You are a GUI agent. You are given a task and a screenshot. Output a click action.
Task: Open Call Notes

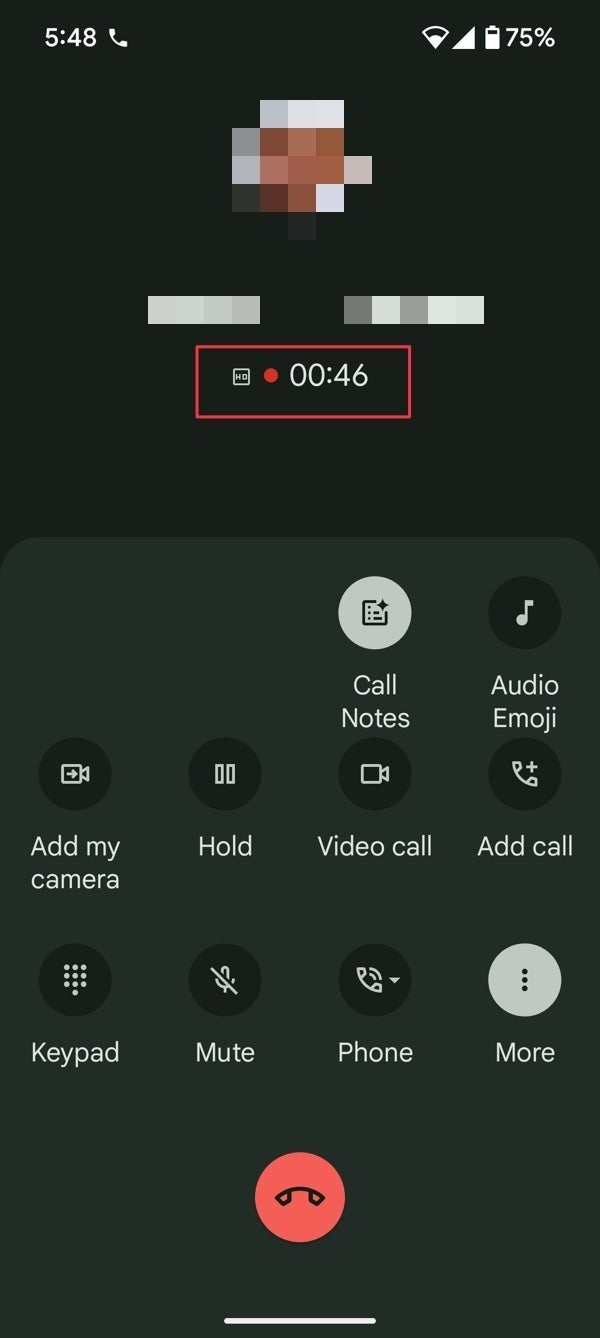375,614
